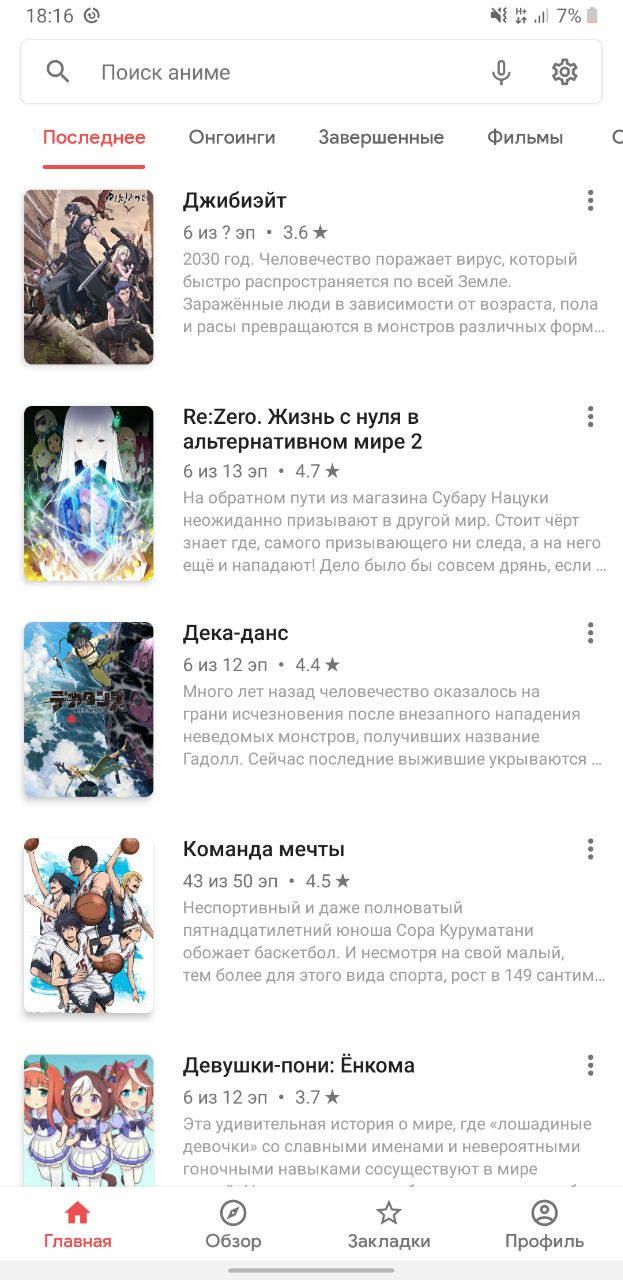Switch to the Онгоинги tab
Viewport: 623px width, 1280px height.
(x=232, y=138)
